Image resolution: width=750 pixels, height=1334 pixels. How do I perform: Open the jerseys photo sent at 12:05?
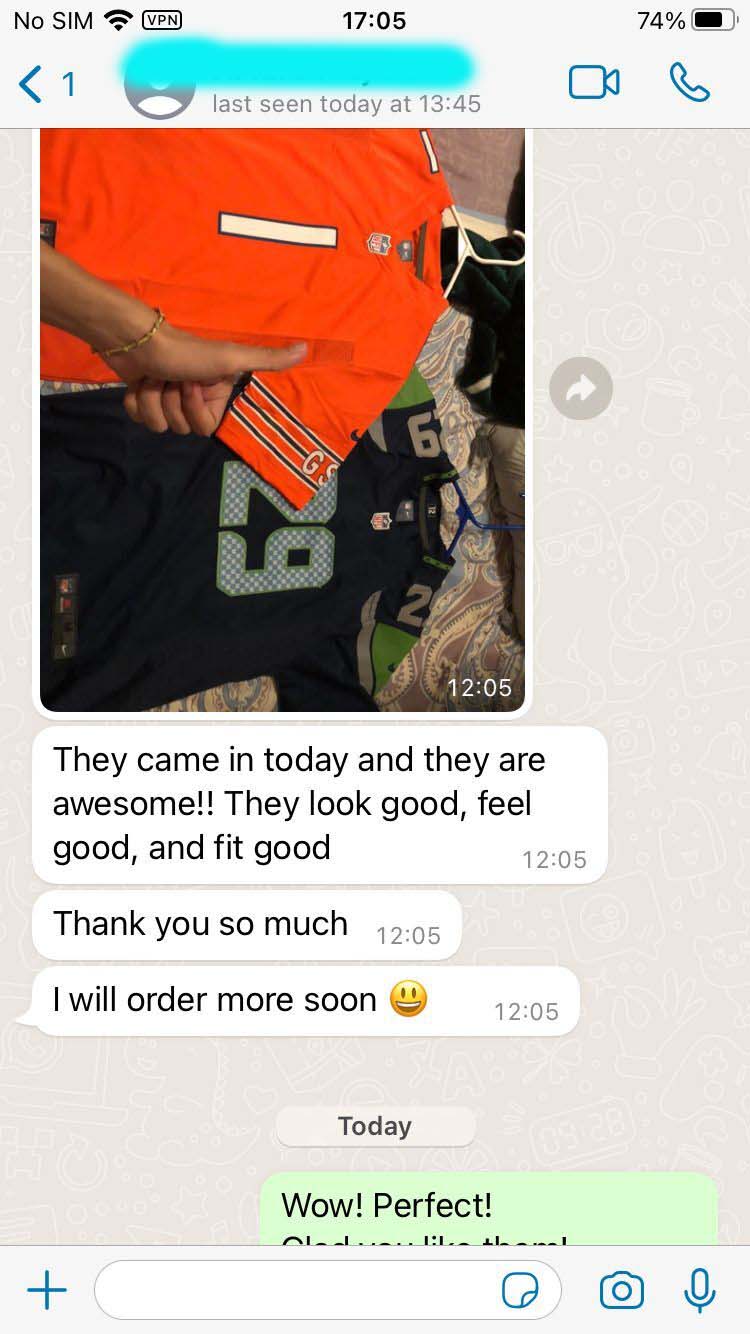282,420
